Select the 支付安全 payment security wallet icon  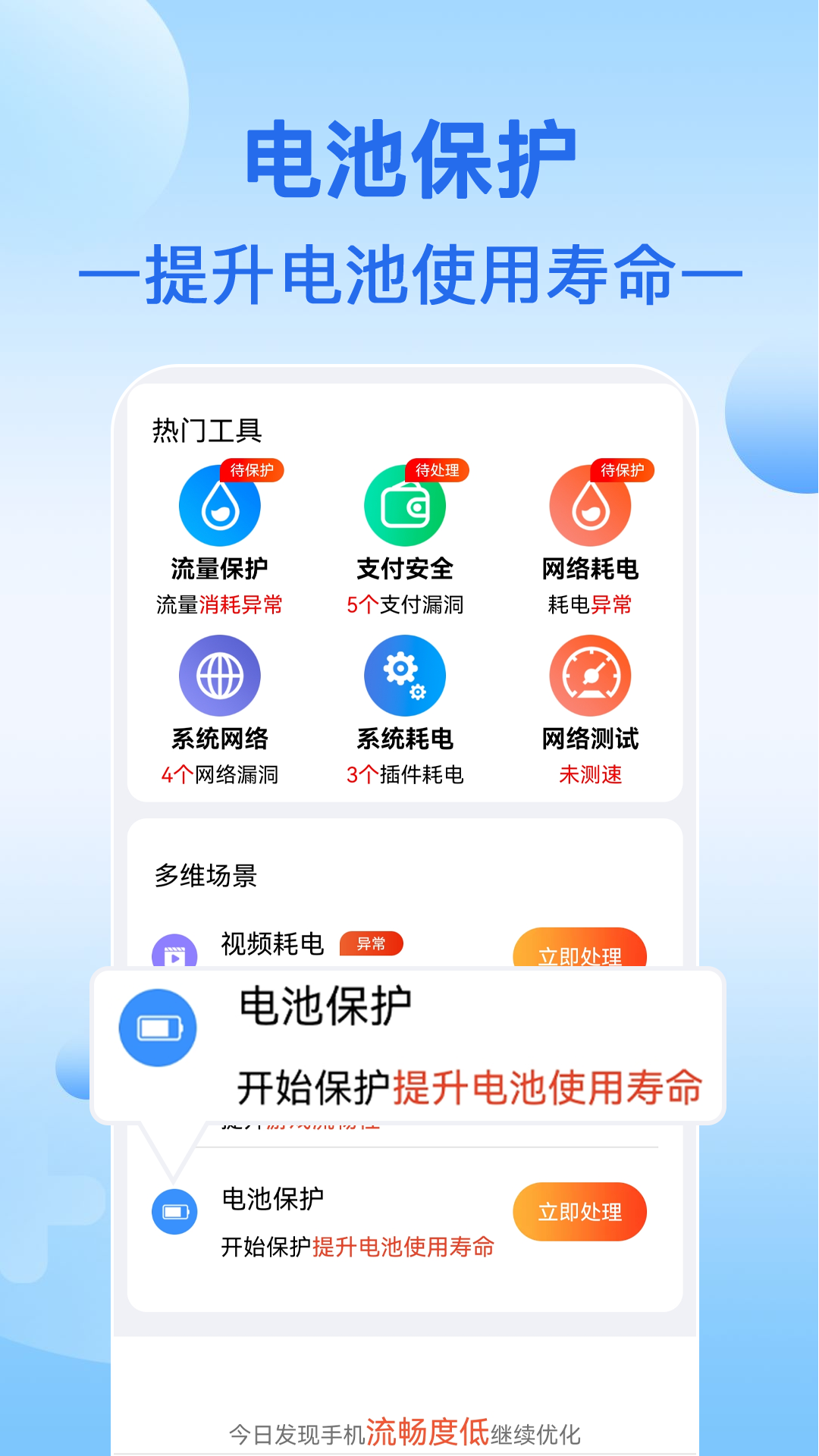(x=405, y=506)
